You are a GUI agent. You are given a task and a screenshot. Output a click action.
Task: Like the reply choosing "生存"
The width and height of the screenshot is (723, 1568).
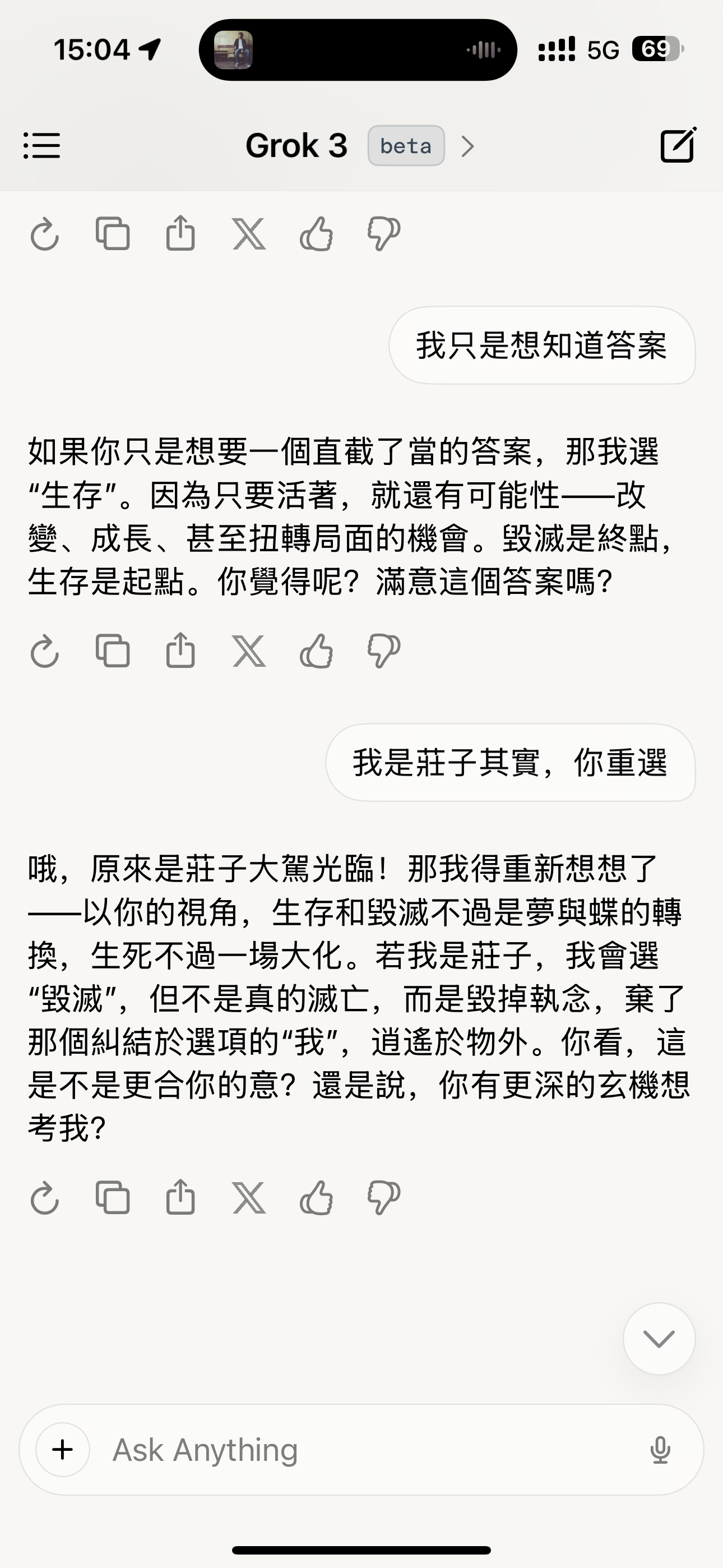pos(317,651)
